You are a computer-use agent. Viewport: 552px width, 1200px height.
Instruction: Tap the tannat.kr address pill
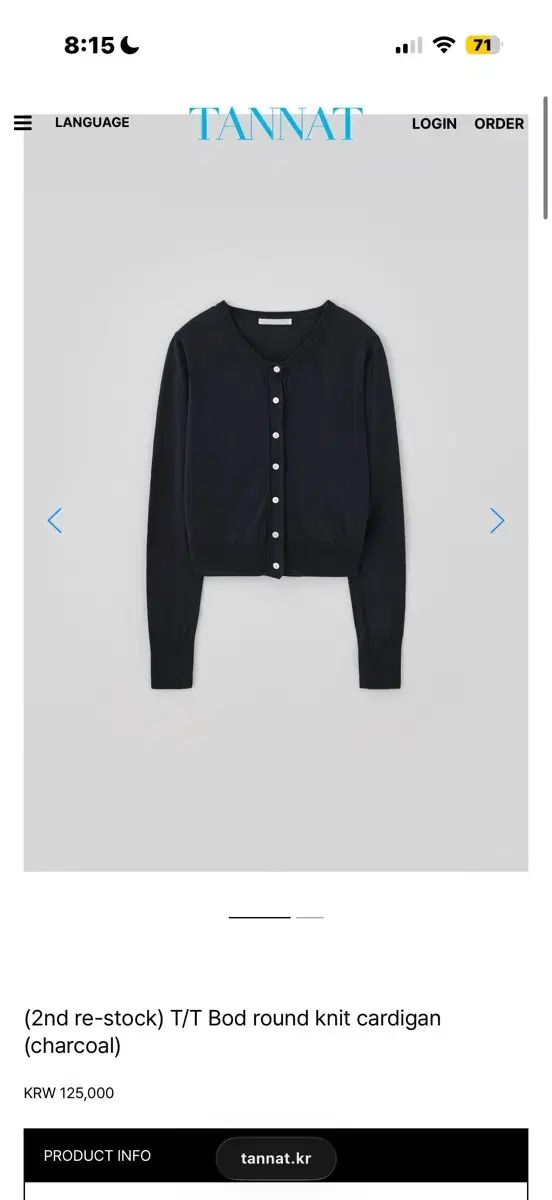pyautogui.click(x=276, y=1158)
